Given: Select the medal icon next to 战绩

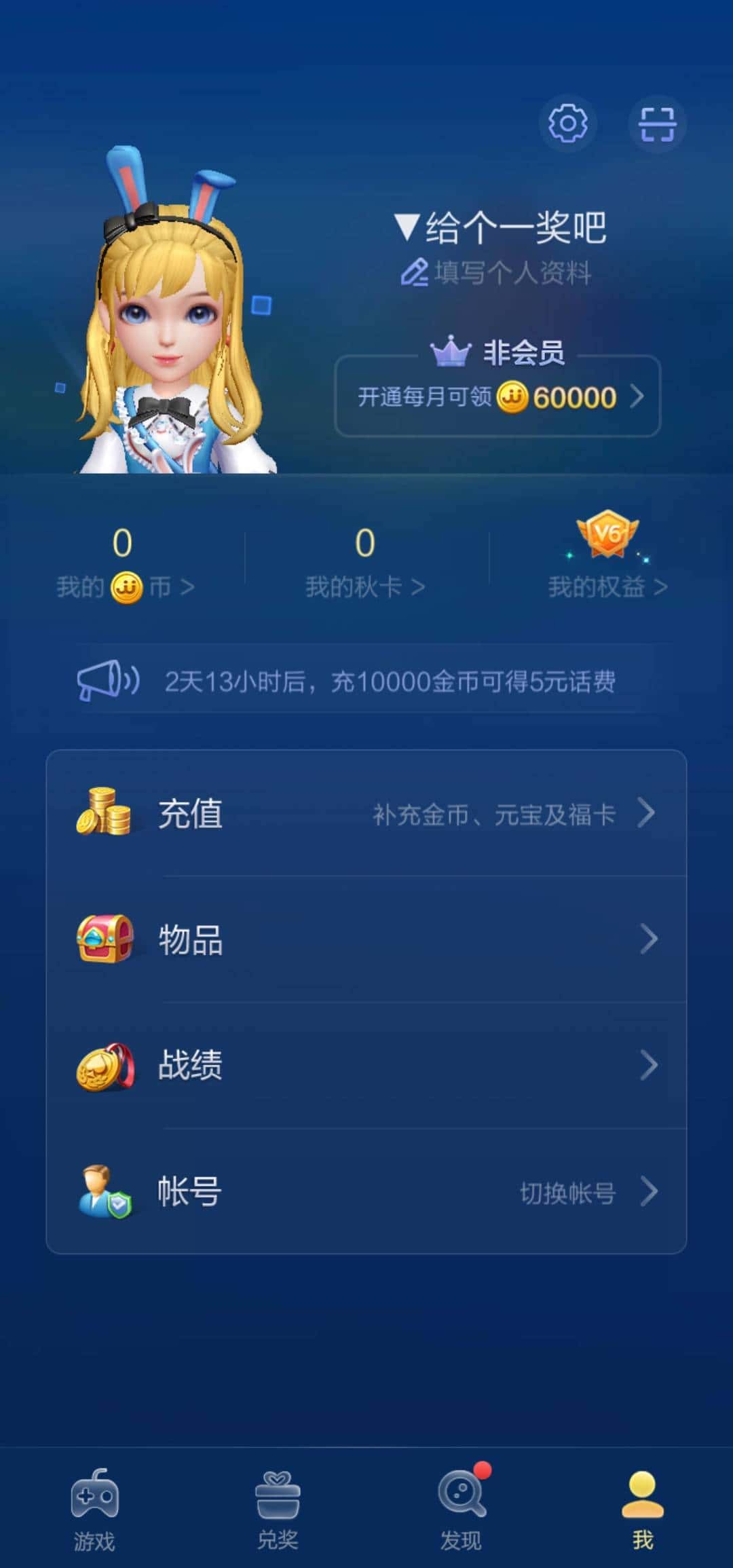Looking at the screenshot, I should pos(107,1066).
